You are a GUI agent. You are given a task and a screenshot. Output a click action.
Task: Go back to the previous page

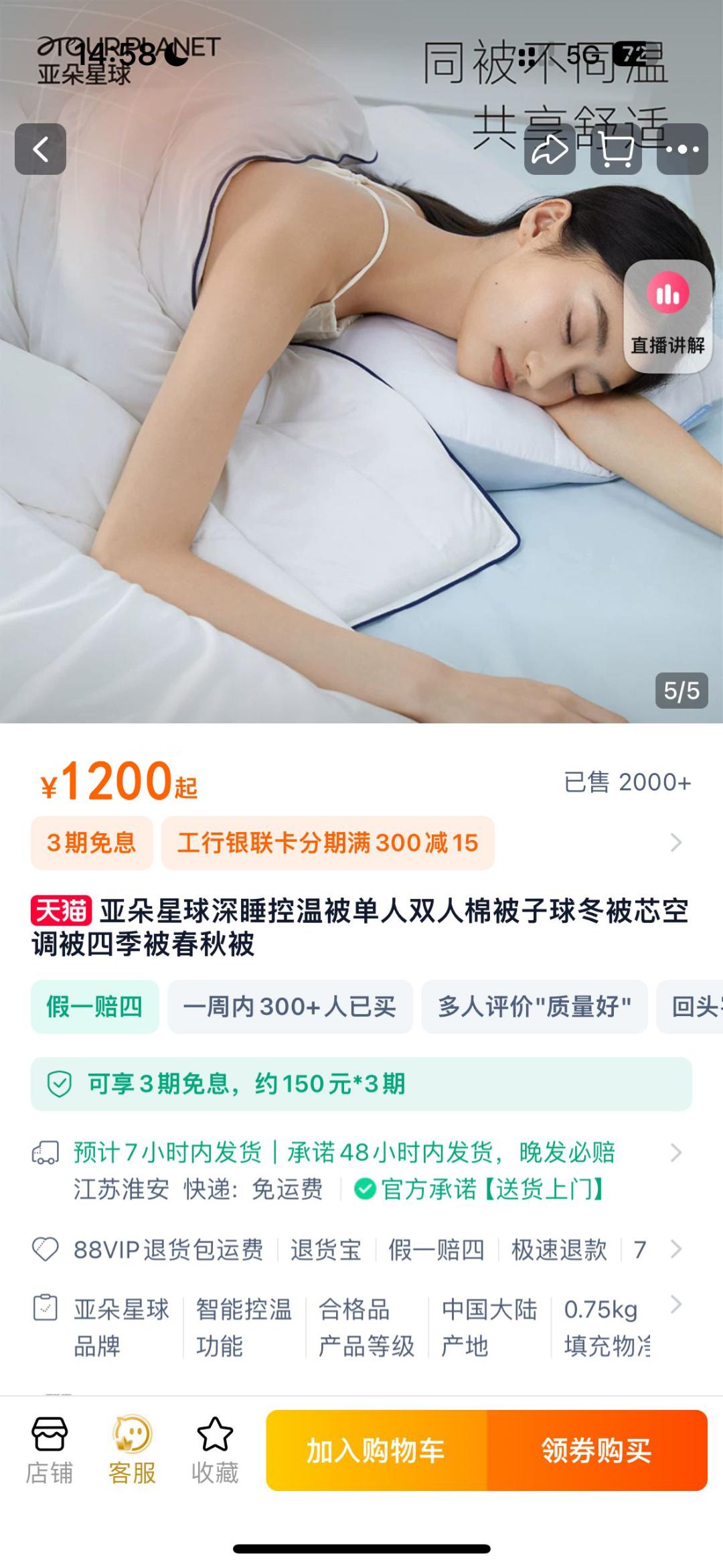click(40, 149)
